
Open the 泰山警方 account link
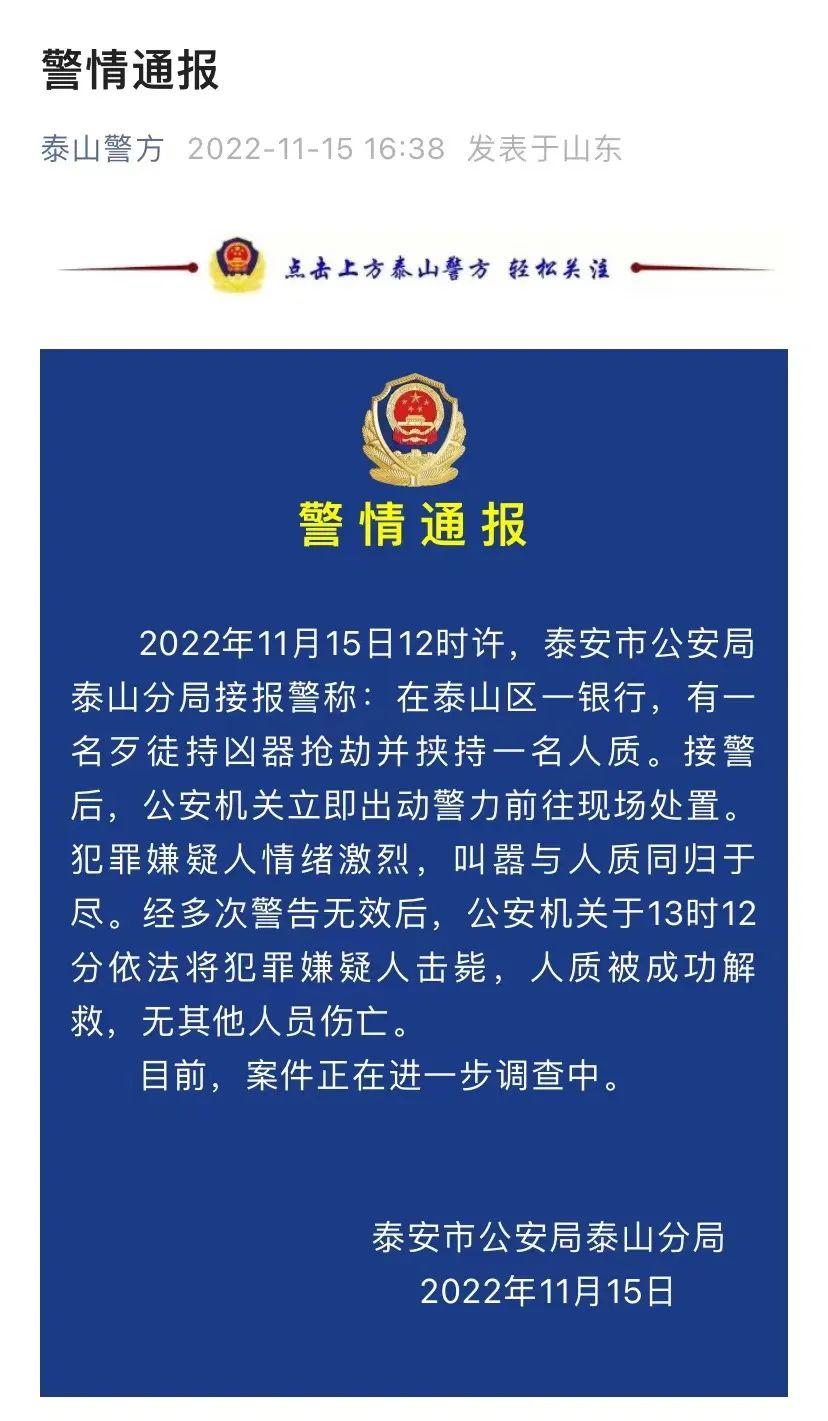click(101, 149)
